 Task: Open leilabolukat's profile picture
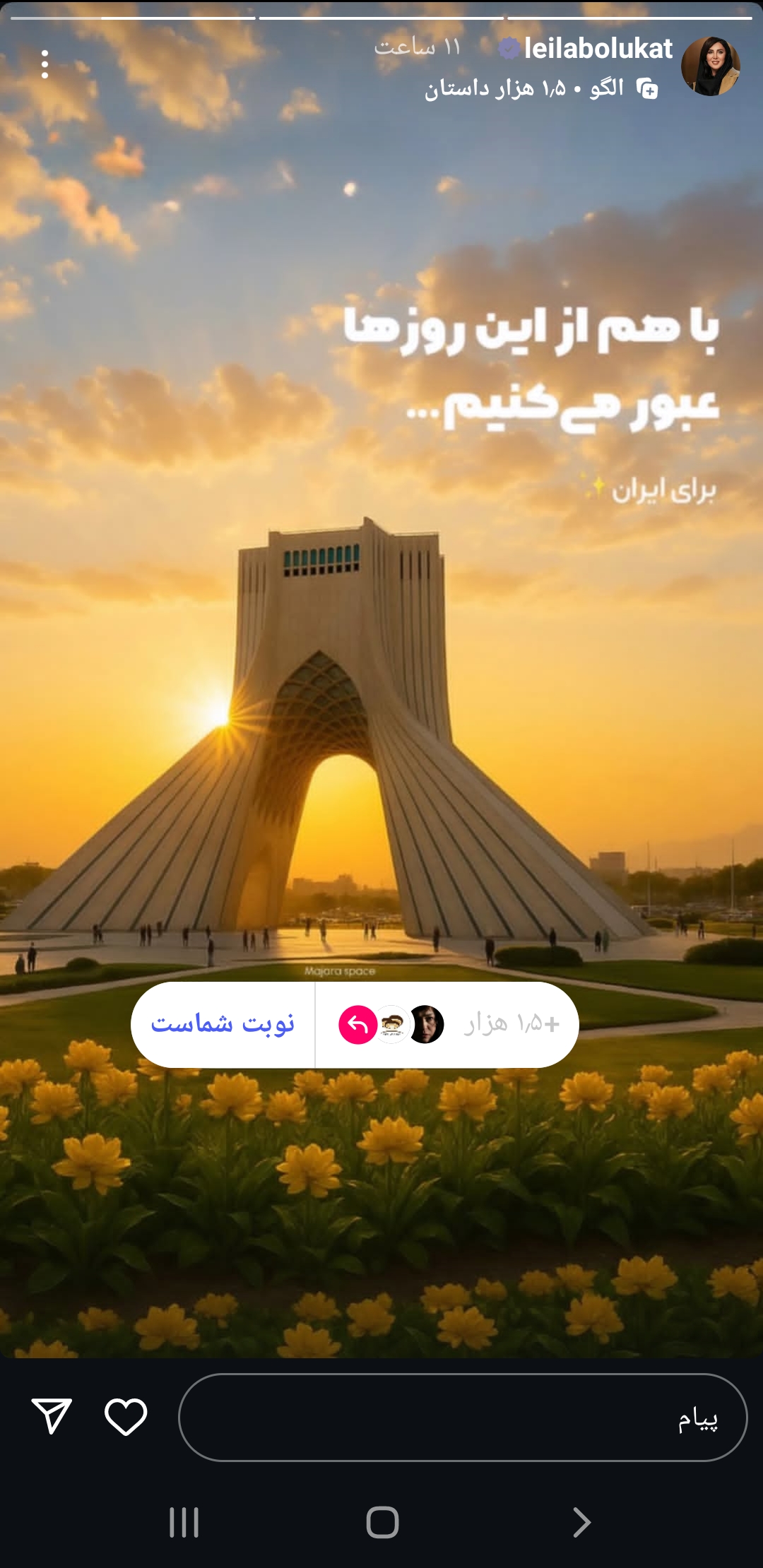coord(710,66)
